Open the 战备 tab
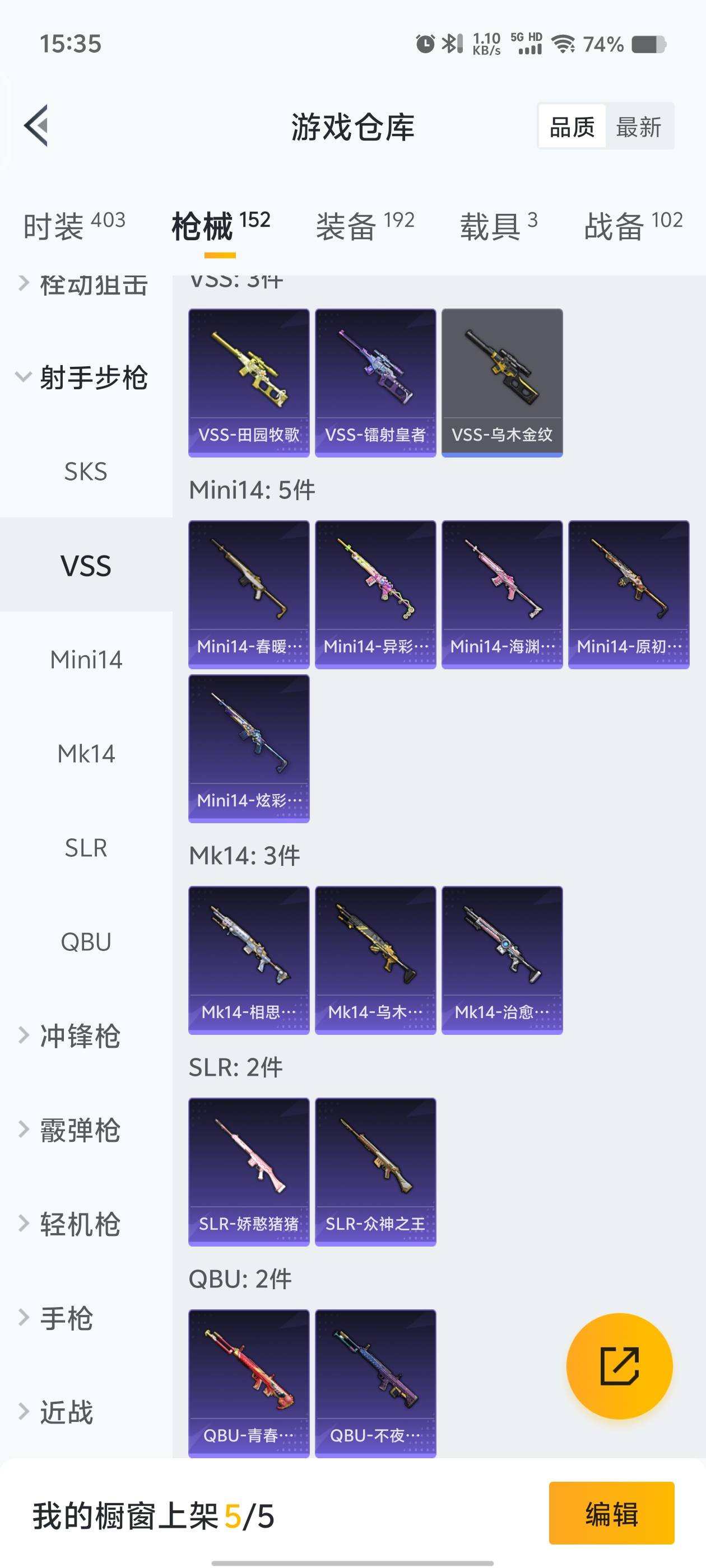 click(x=632, y=226)
